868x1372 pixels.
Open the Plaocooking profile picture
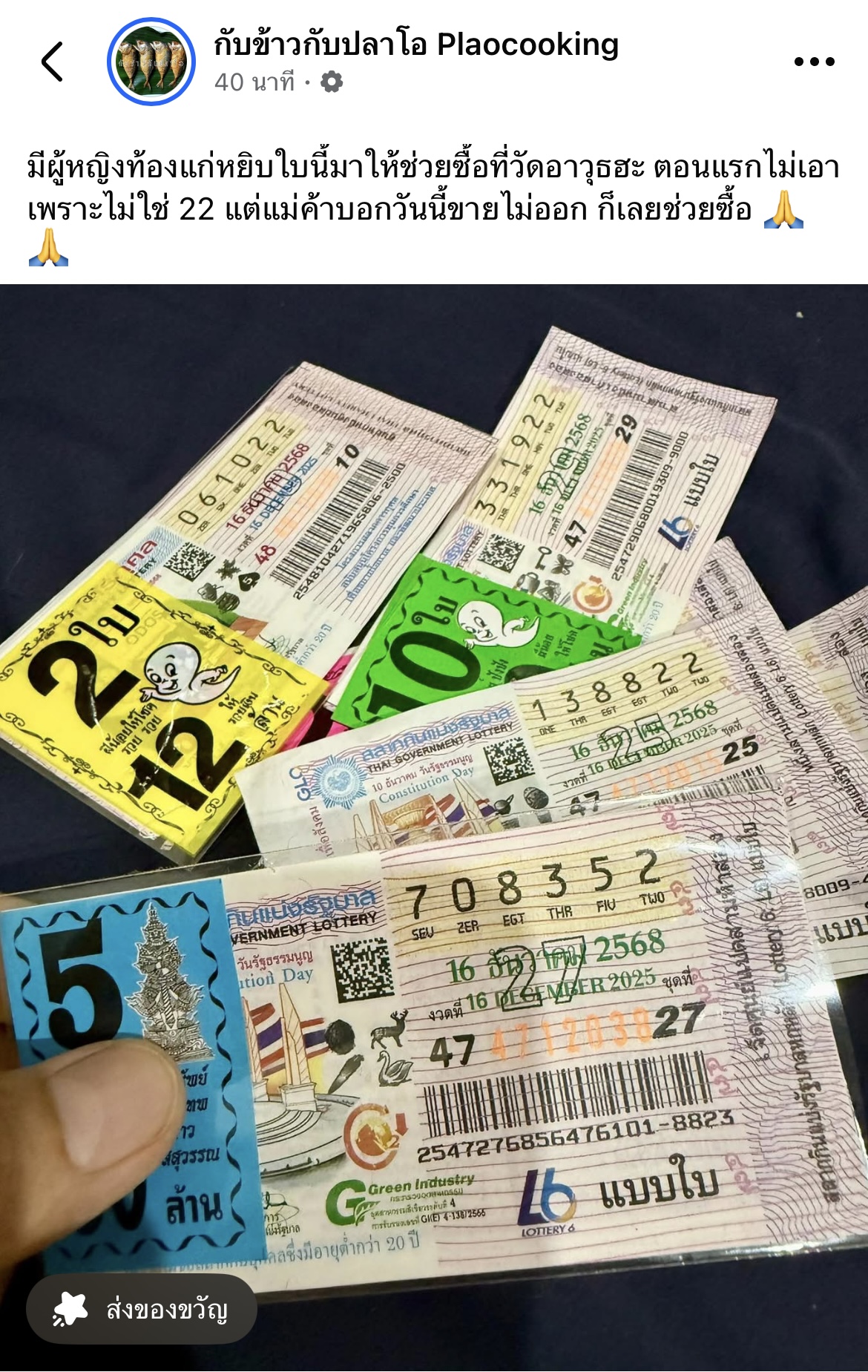click(x=151, y=62)
